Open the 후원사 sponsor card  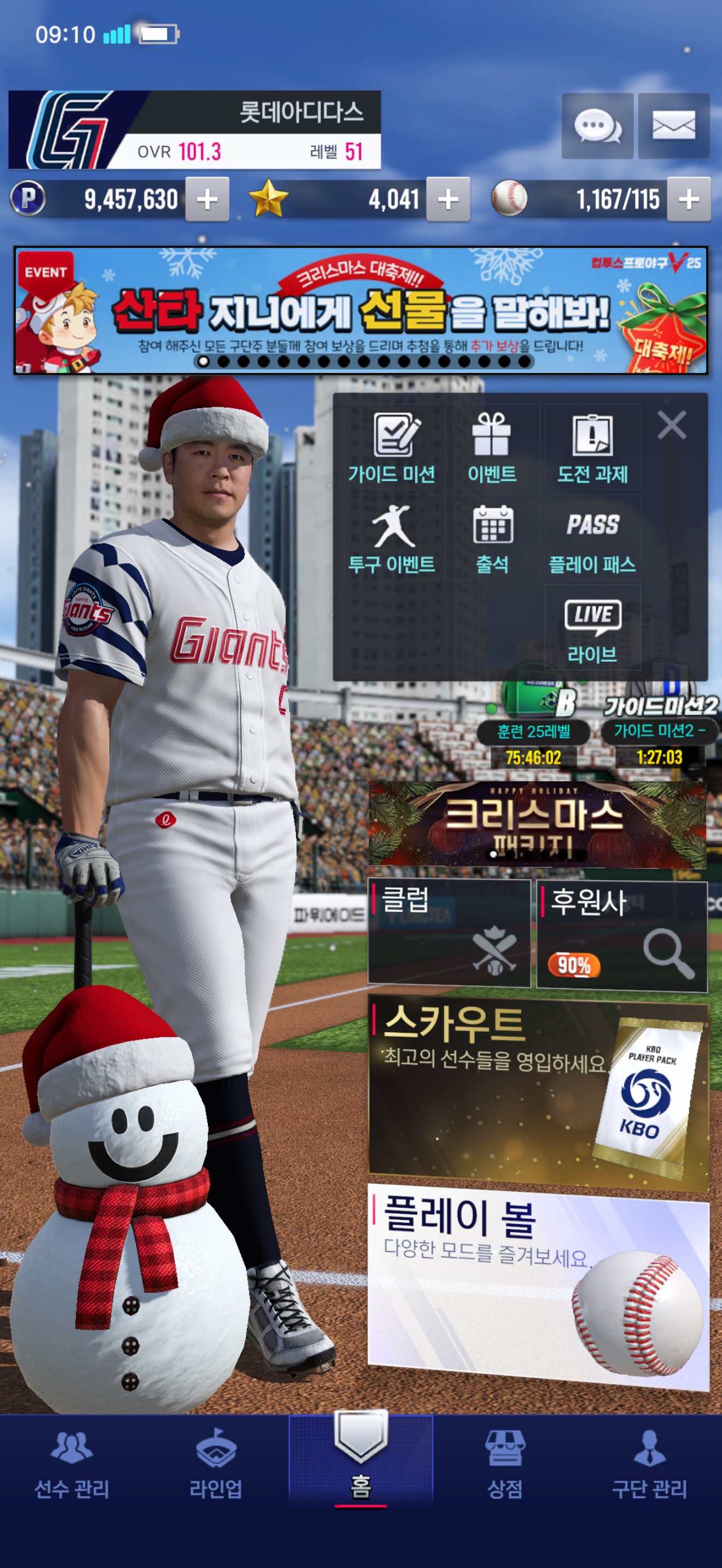[621, 935]
